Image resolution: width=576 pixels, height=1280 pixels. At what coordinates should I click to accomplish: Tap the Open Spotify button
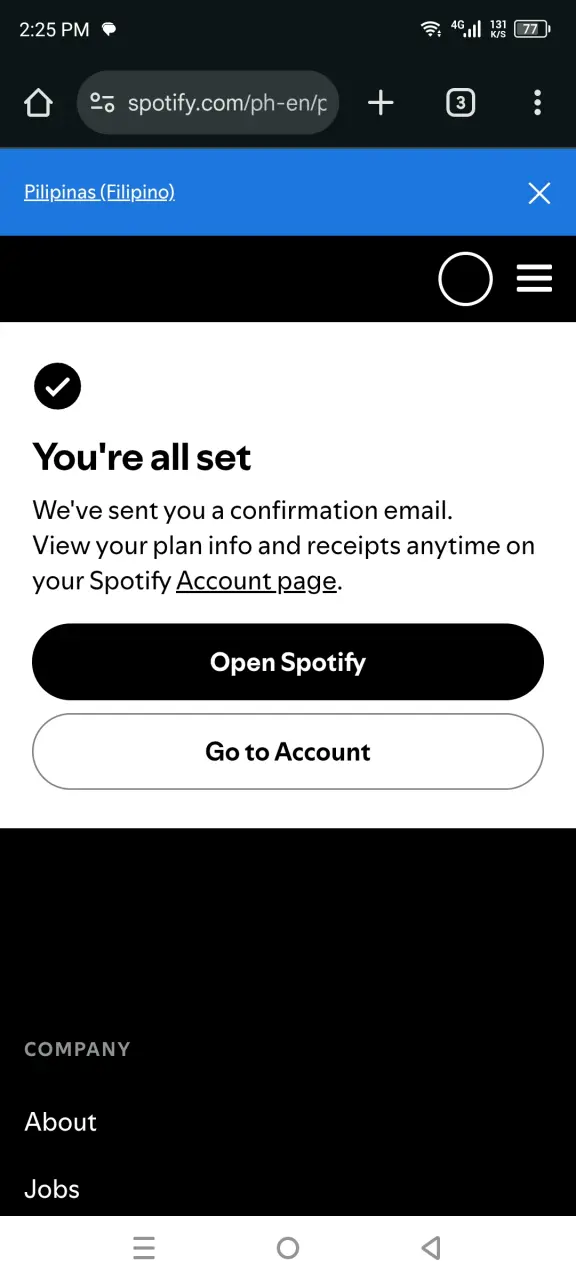(288, 662)
